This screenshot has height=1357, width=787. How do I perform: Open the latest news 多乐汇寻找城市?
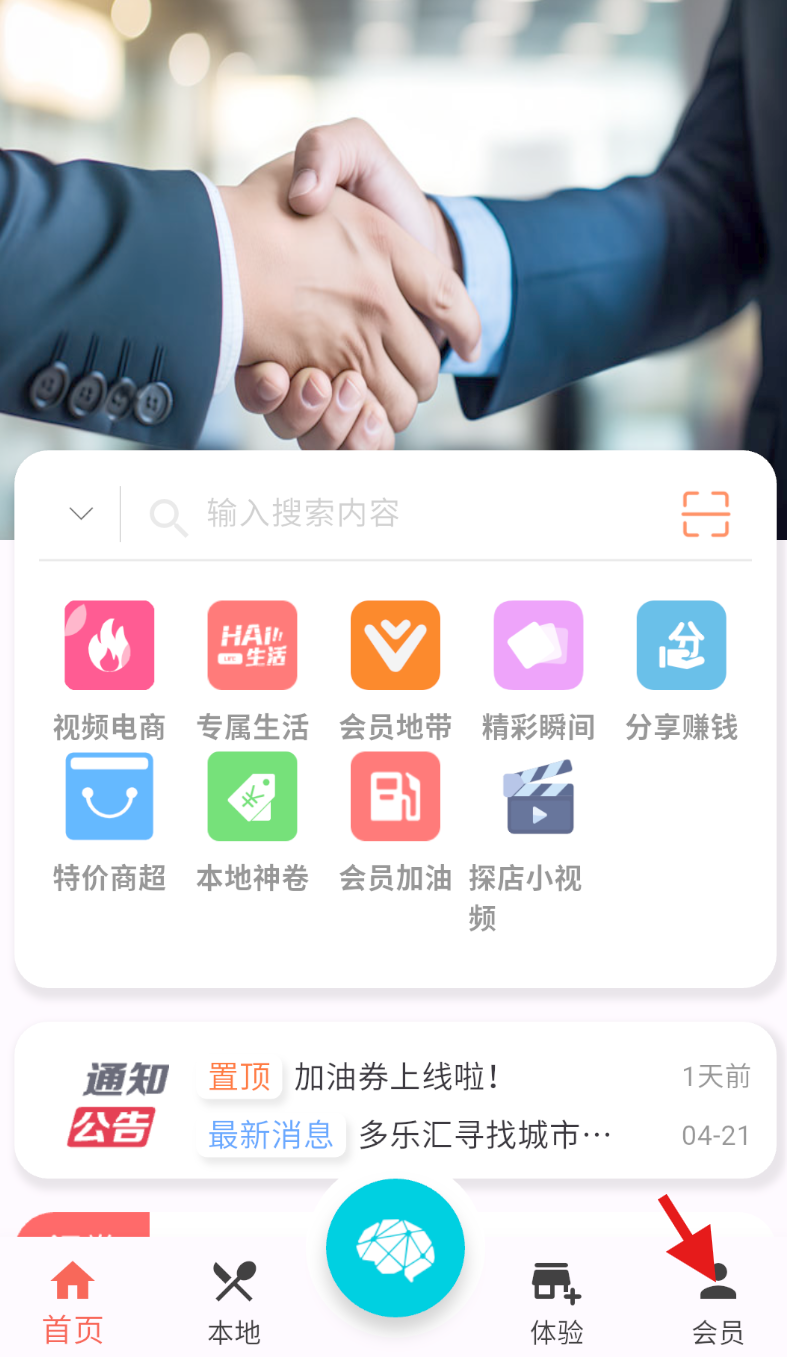tap(484, 1136)
